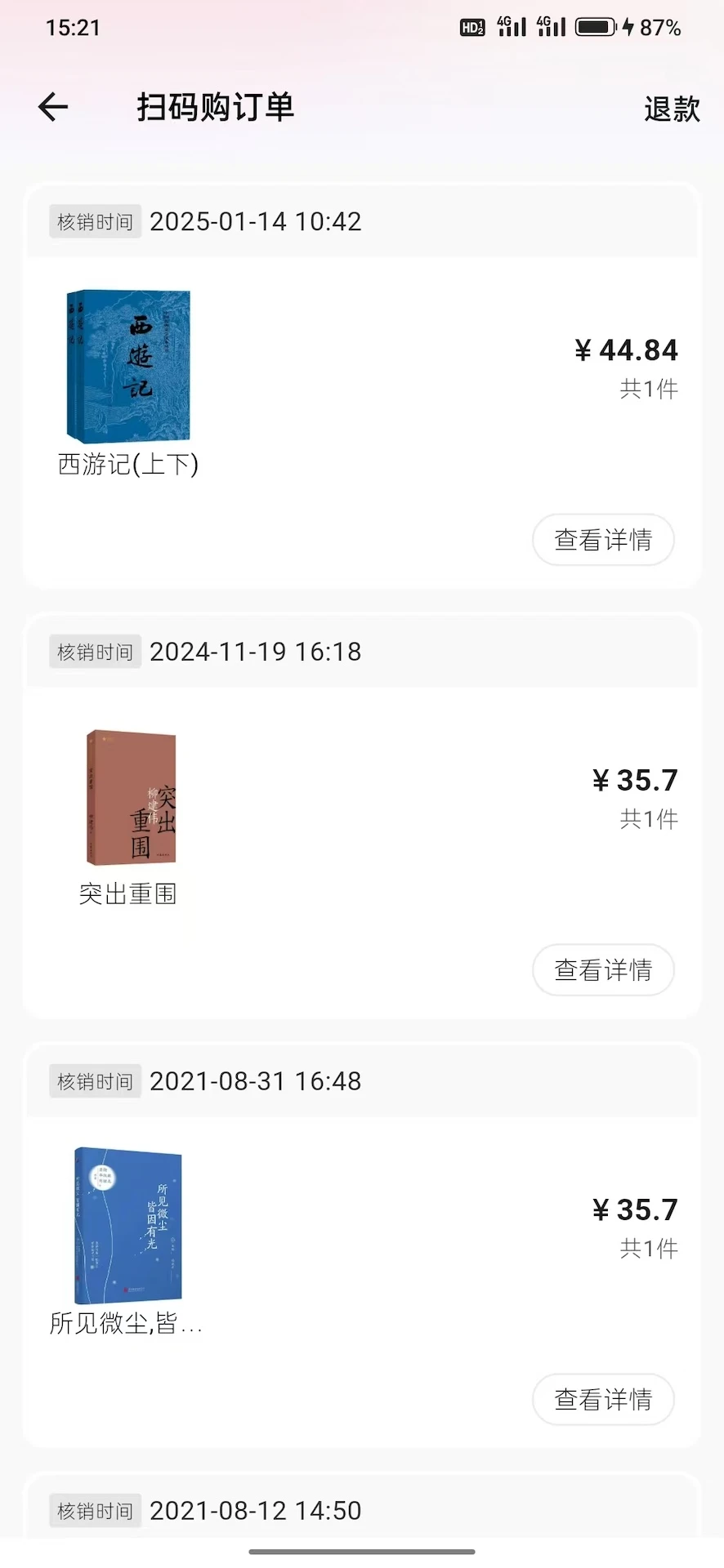Open 退款 to request a refund
Image resolution: width=724 pixels, height=1568 pixels.
[x=672, y=109]
